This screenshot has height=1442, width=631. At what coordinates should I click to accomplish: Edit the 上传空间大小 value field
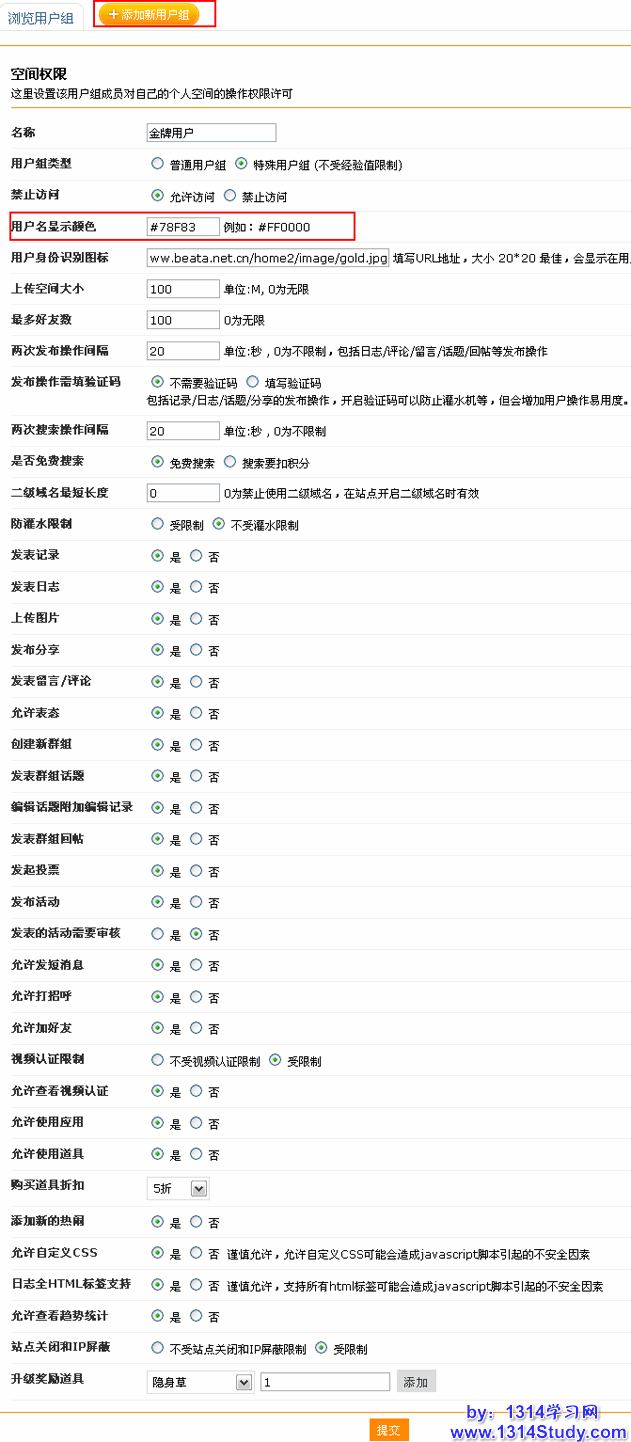tap(183, 290)
